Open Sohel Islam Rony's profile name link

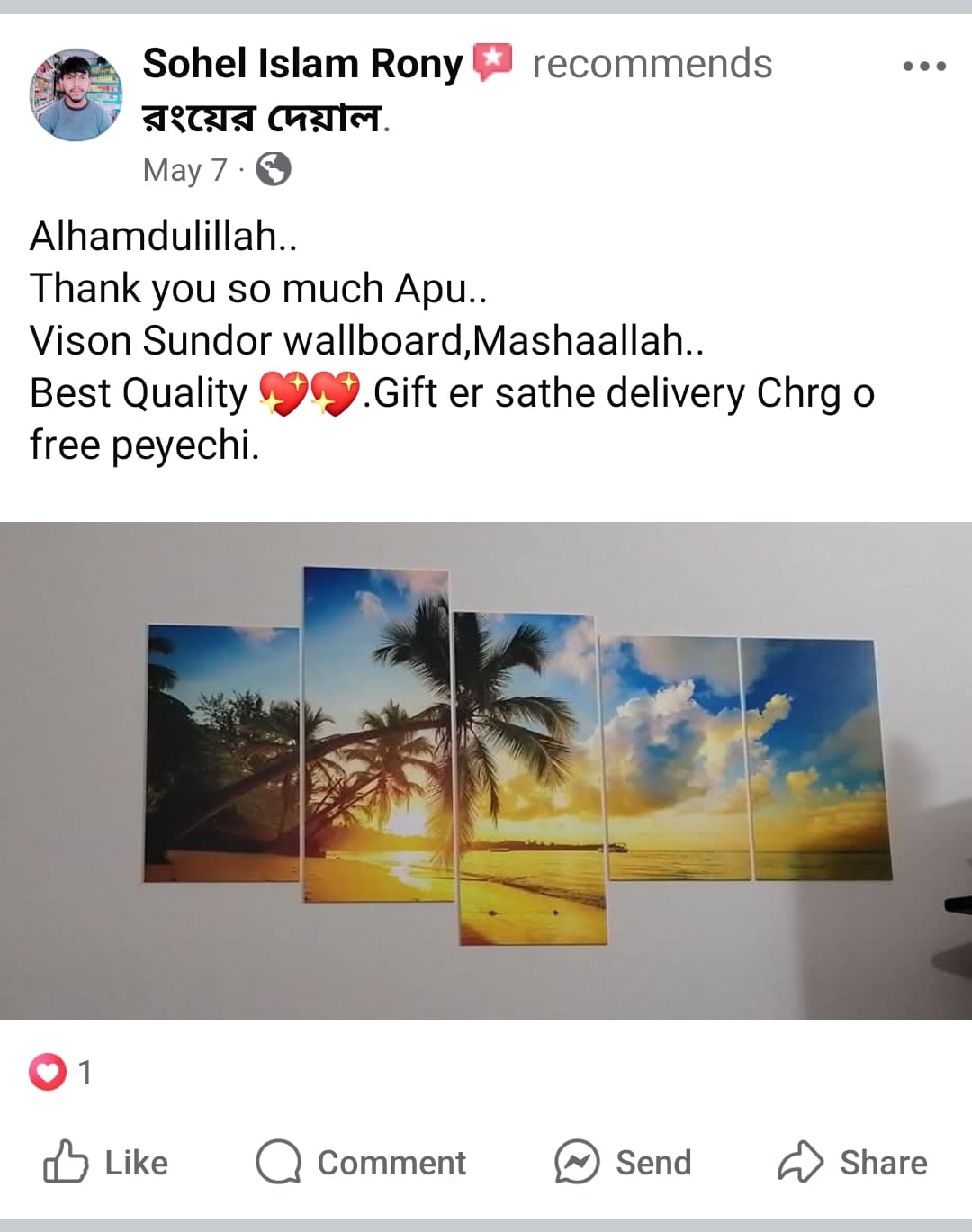pos(302,65)
